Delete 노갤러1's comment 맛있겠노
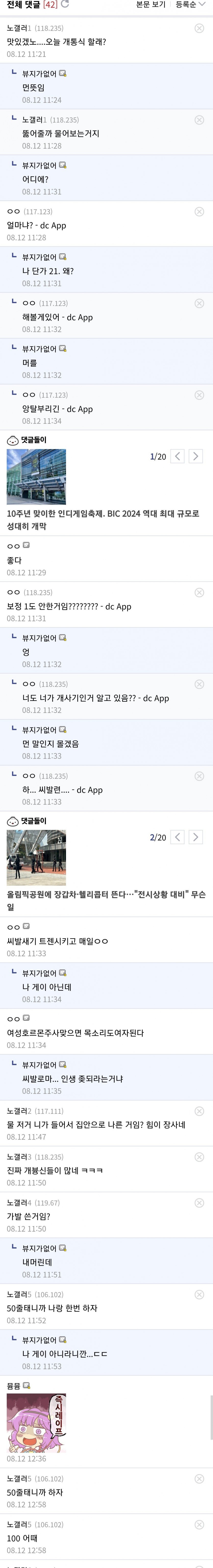 click(199, 29)
